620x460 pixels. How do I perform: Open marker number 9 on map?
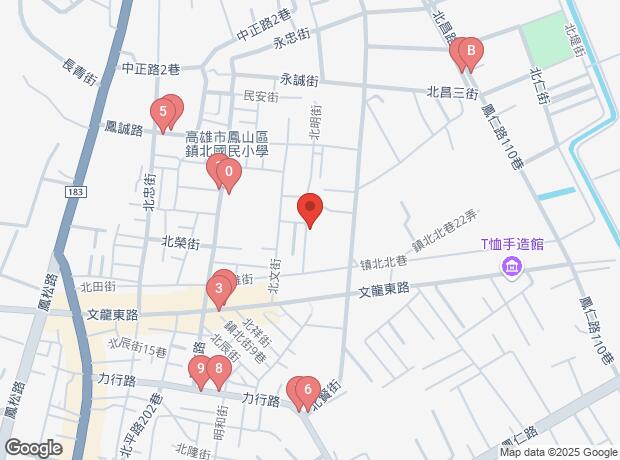(x=201, y=370)
